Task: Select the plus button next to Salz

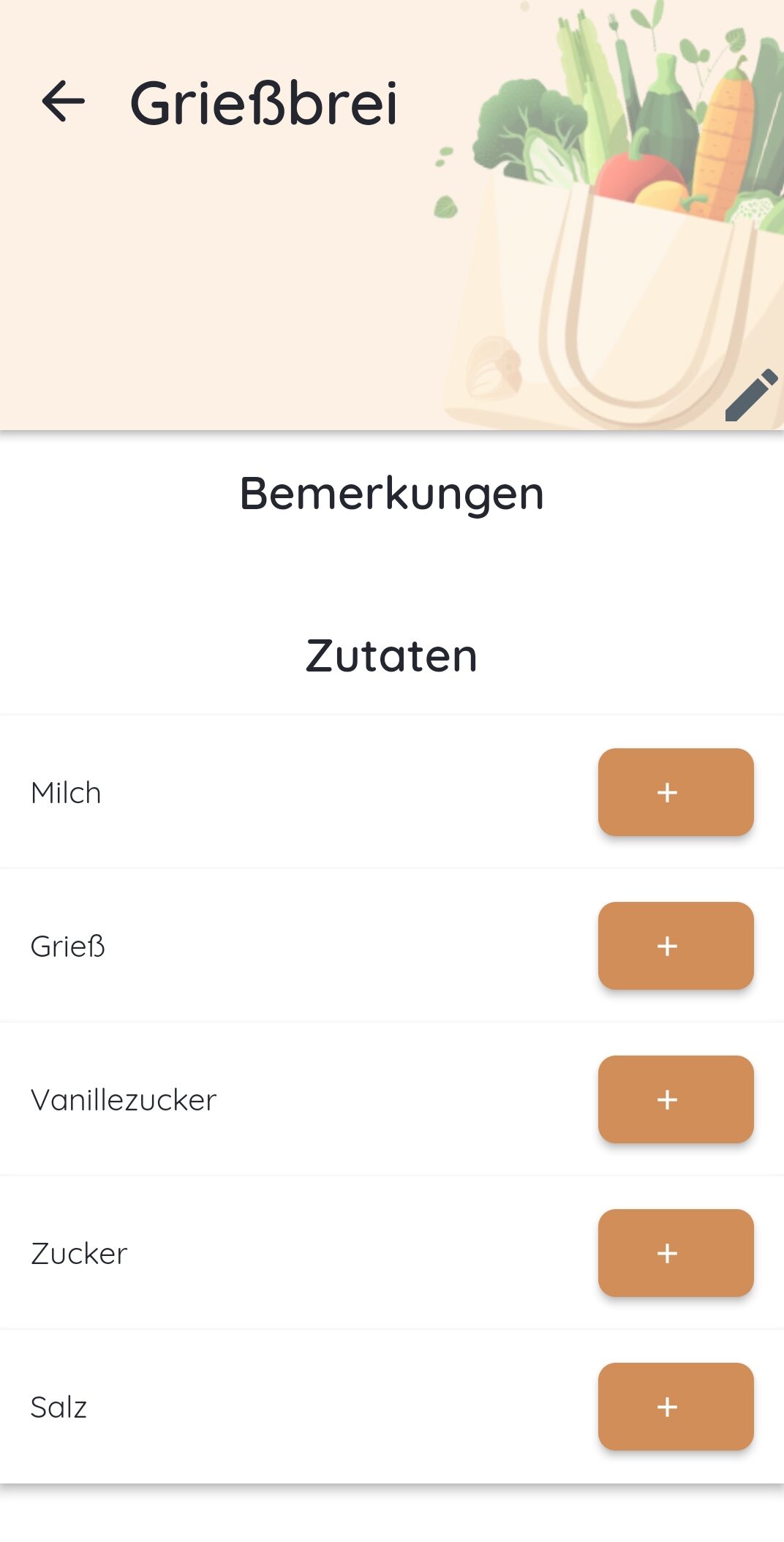Action: pyautogui.click(x=675, y=1407)
